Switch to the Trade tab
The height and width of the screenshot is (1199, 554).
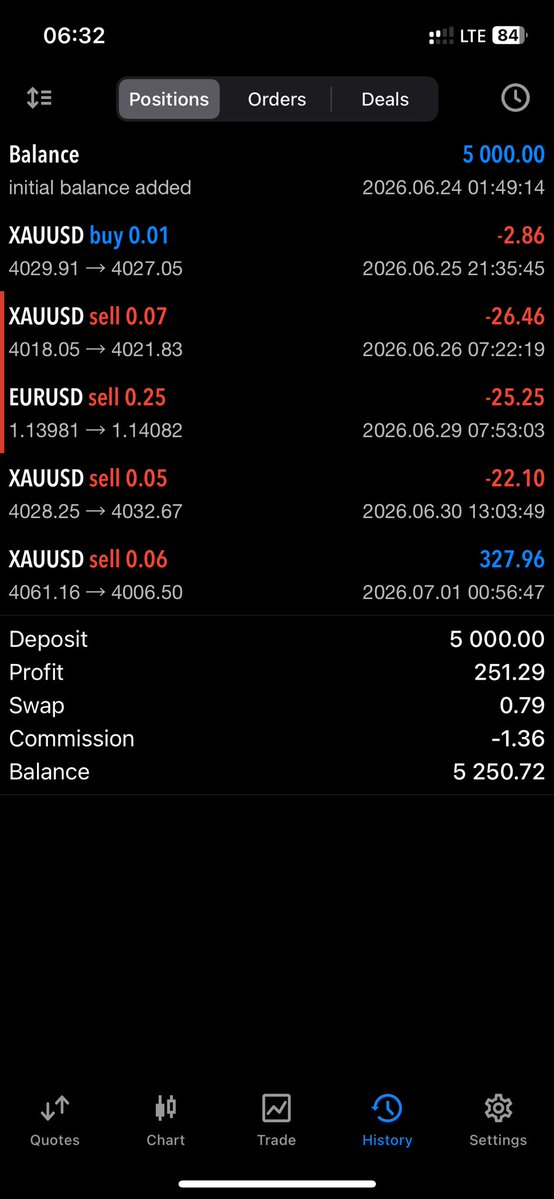pyautogui.click(x=276, y=1120)
